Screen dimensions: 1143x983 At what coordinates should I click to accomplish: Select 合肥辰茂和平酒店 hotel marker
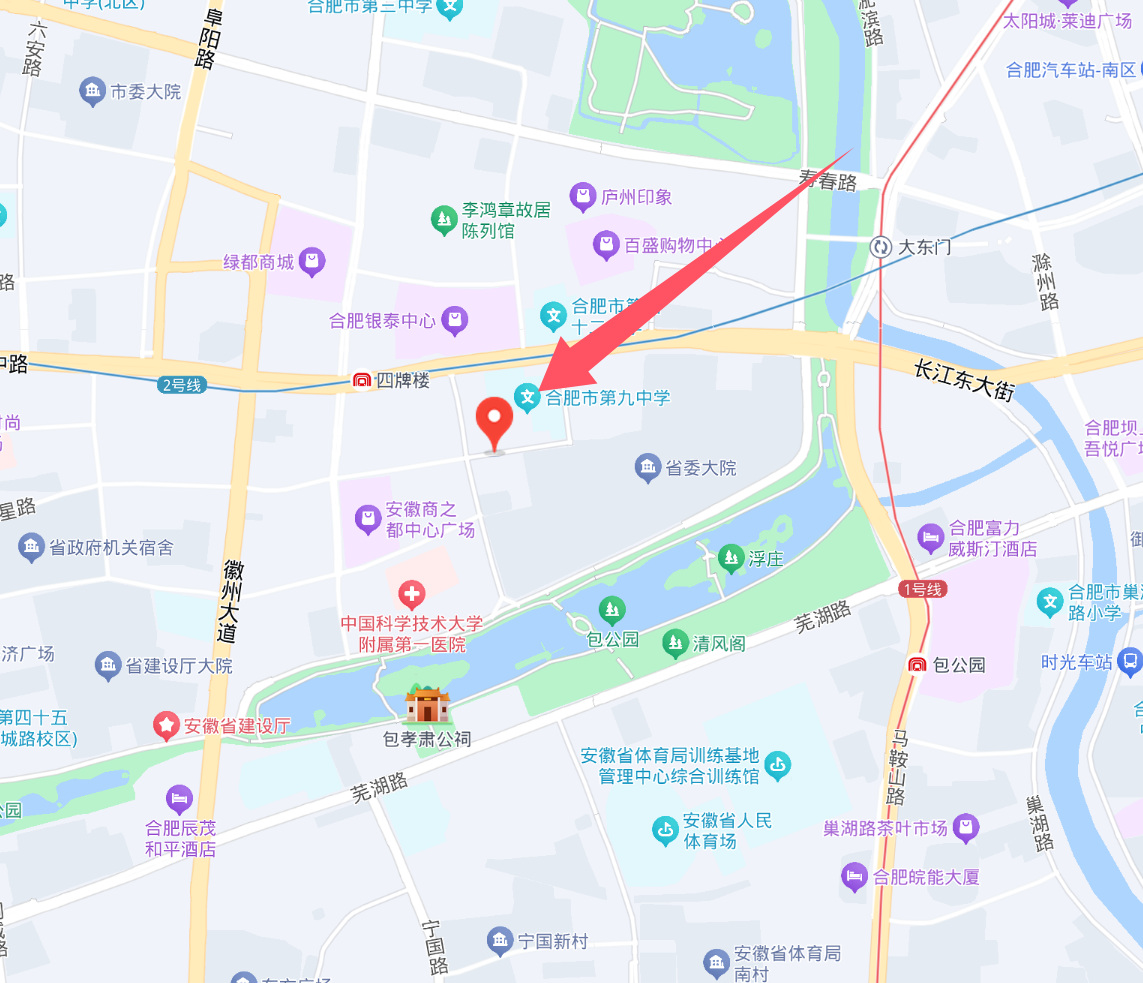[x=179, y=798]
